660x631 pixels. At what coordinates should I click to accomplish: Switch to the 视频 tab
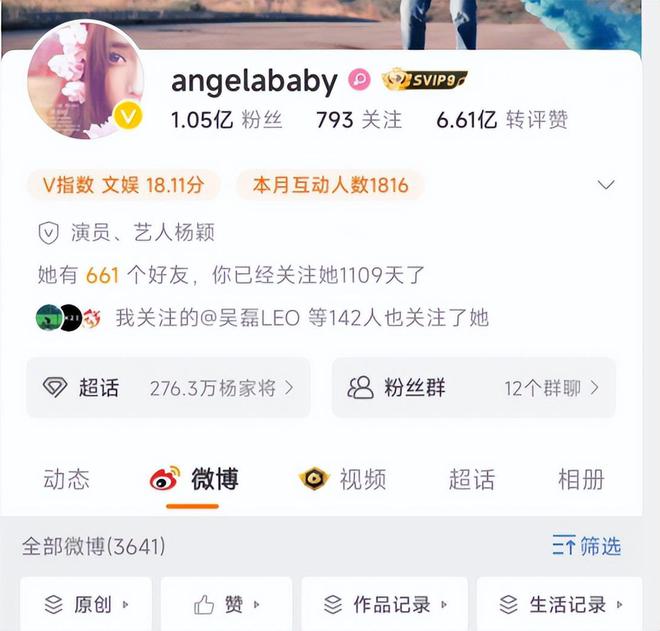[x=343, y=479]
